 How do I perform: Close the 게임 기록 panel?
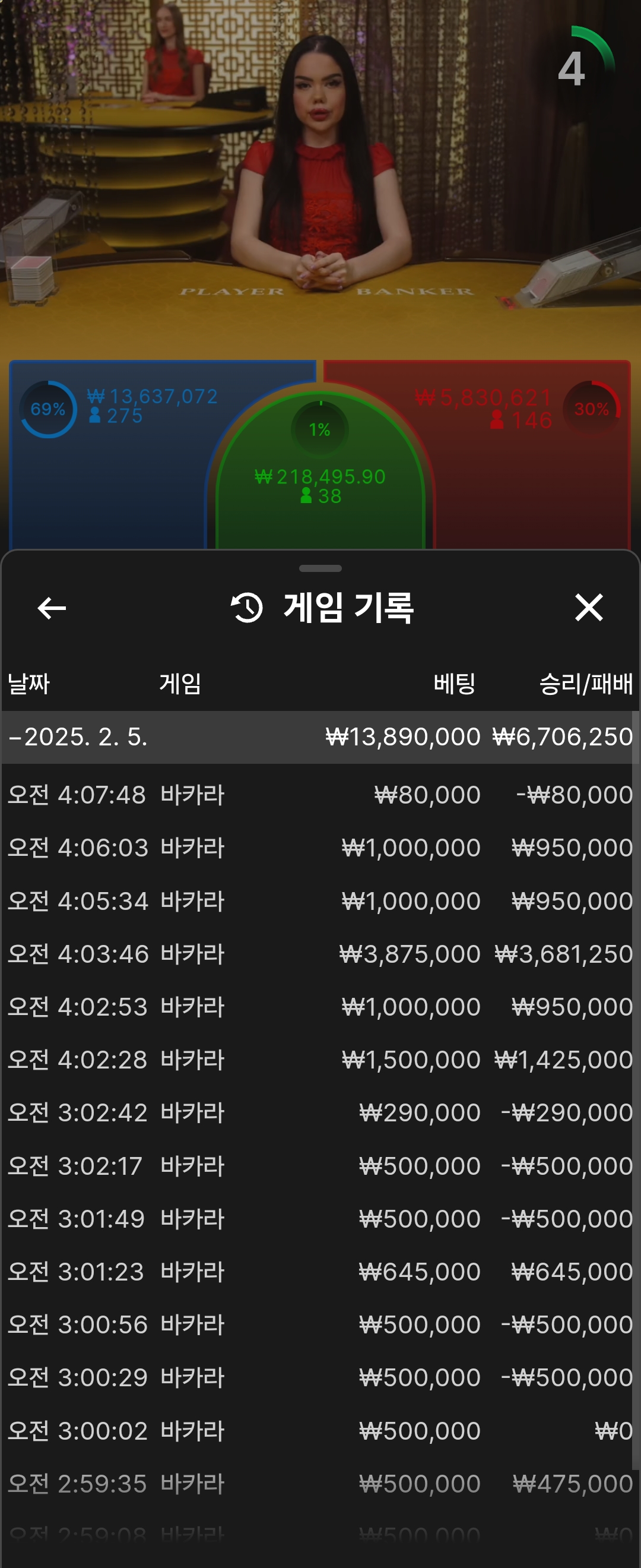[x=588, y=608]
